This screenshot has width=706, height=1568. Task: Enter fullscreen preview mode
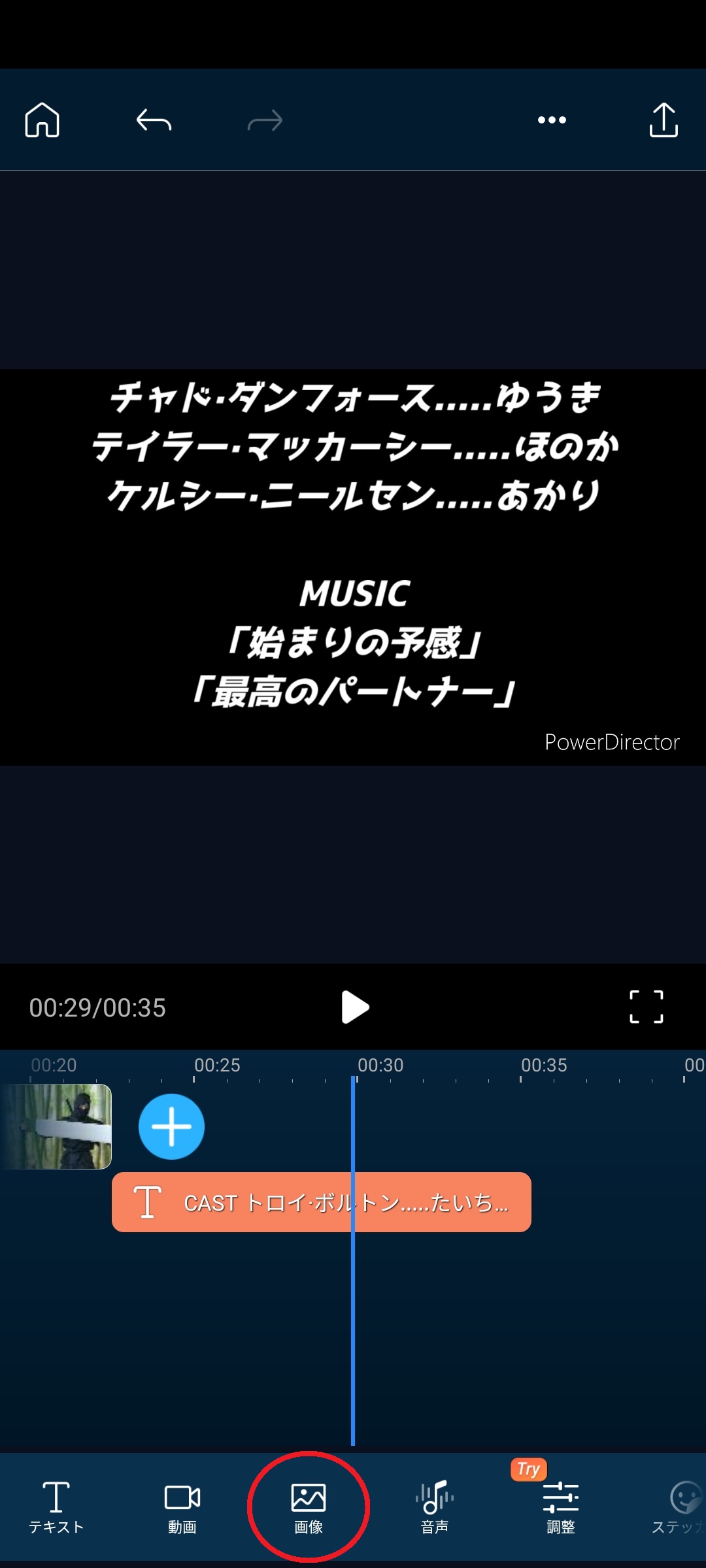coord(646,1007)
